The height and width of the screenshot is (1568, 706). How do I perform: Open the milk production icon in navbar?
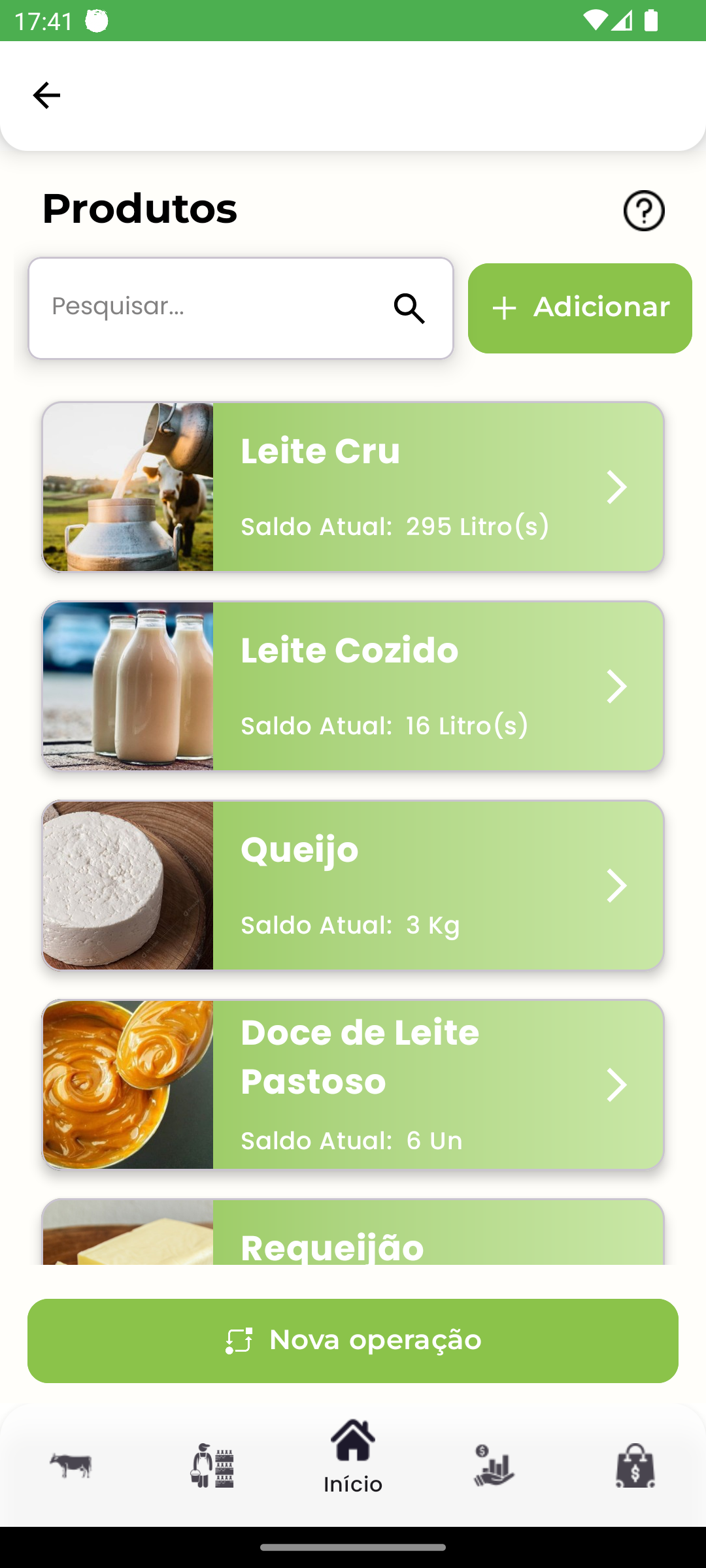(x=211, y=1465)
